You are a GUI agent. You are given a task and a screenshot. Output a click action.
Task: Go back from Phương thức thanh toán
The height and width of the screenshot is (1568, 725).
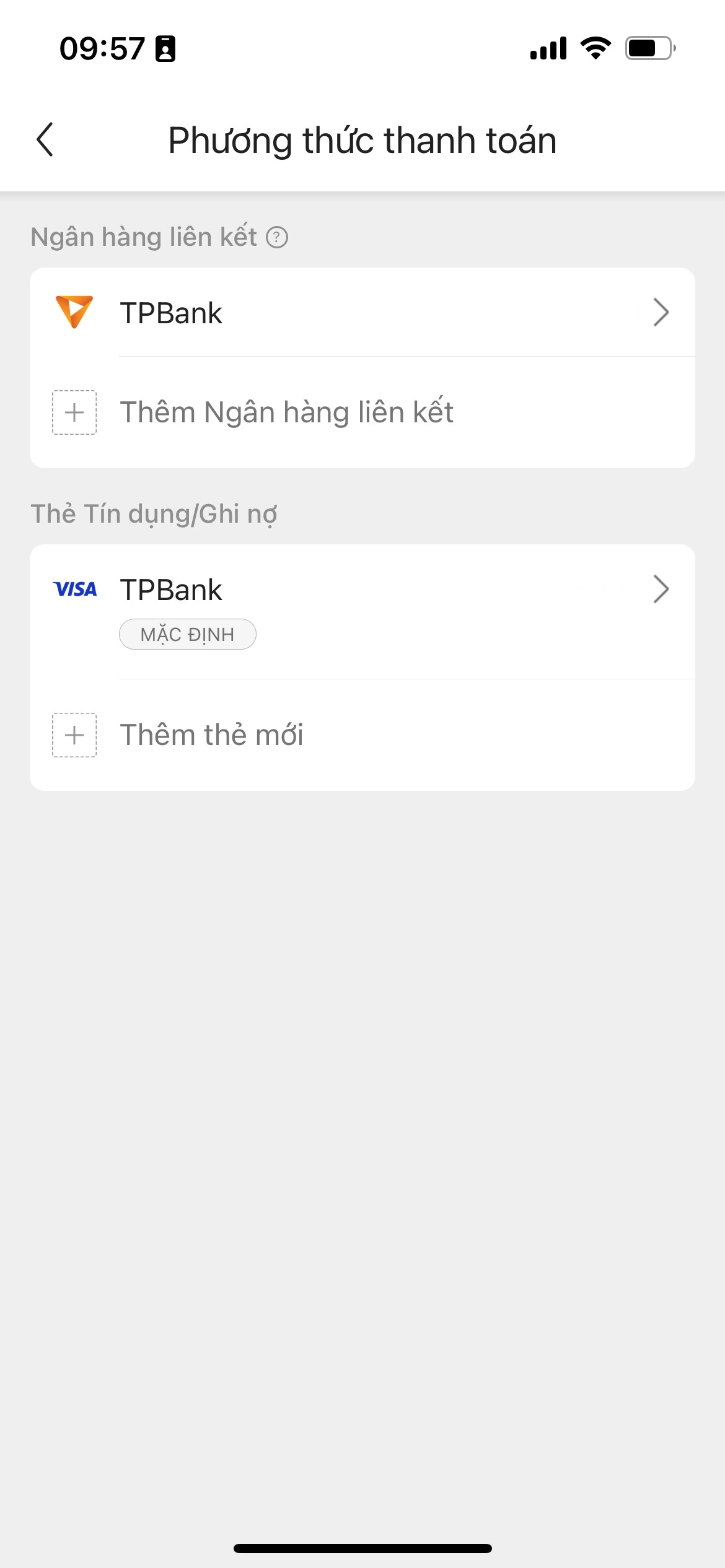pos(45,140)
